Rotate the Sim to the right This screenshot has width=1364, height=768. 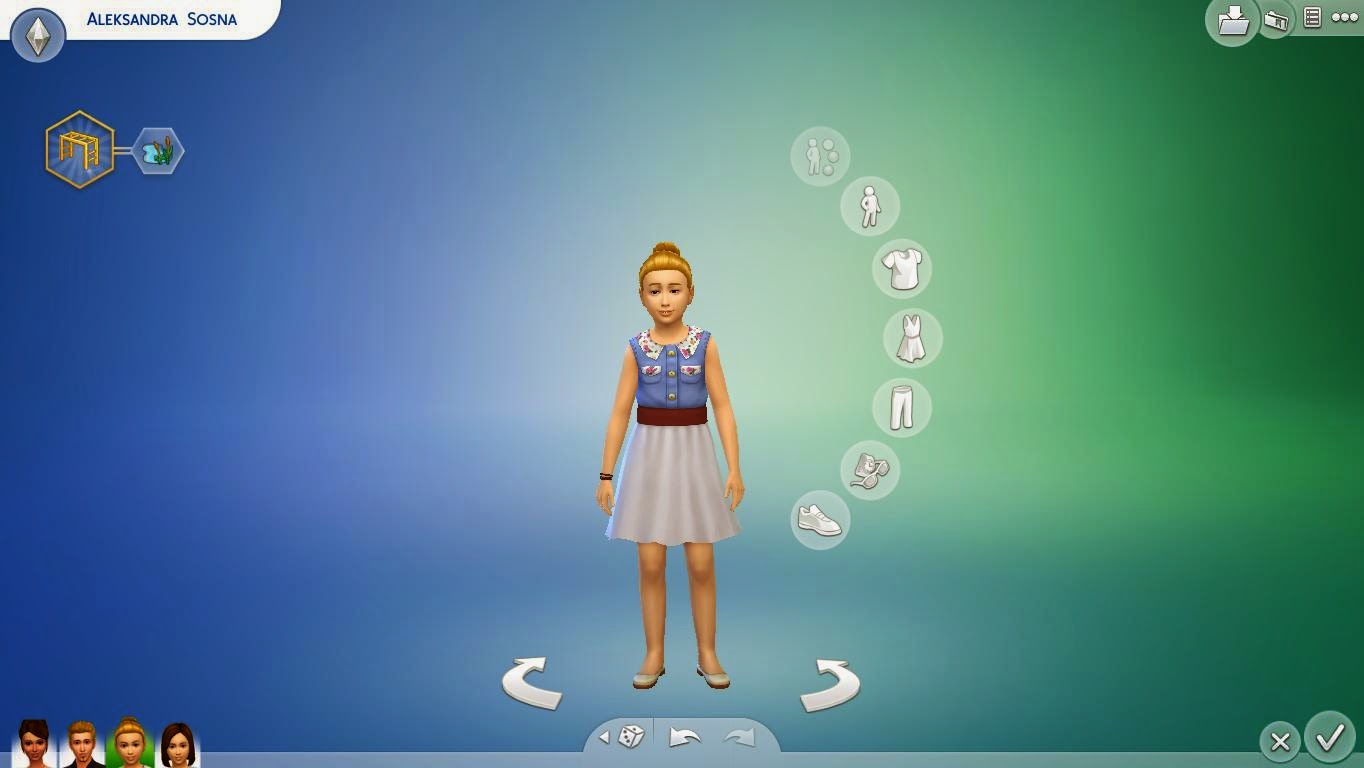[830, 684]
